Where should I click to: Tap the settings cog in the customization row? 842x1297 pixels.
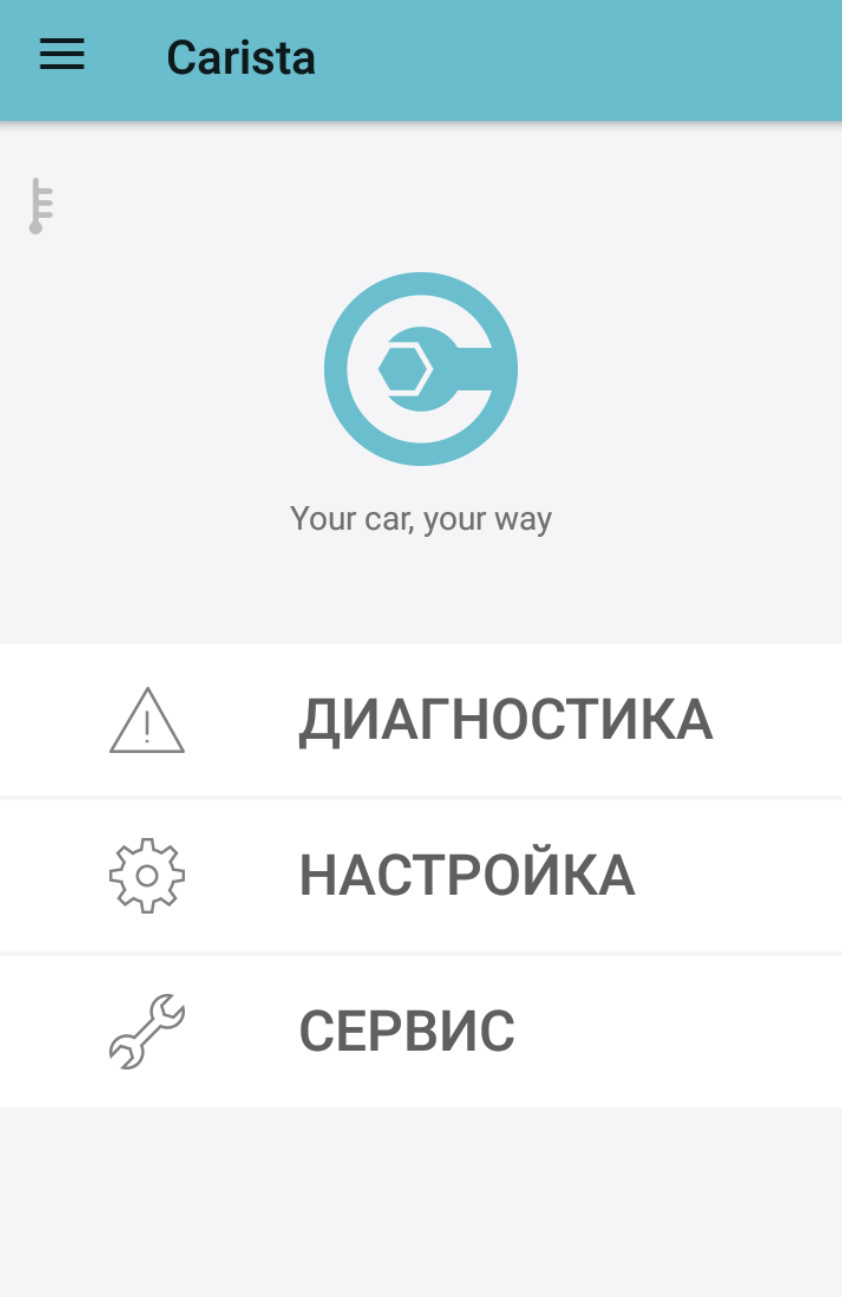click(146, 874)
